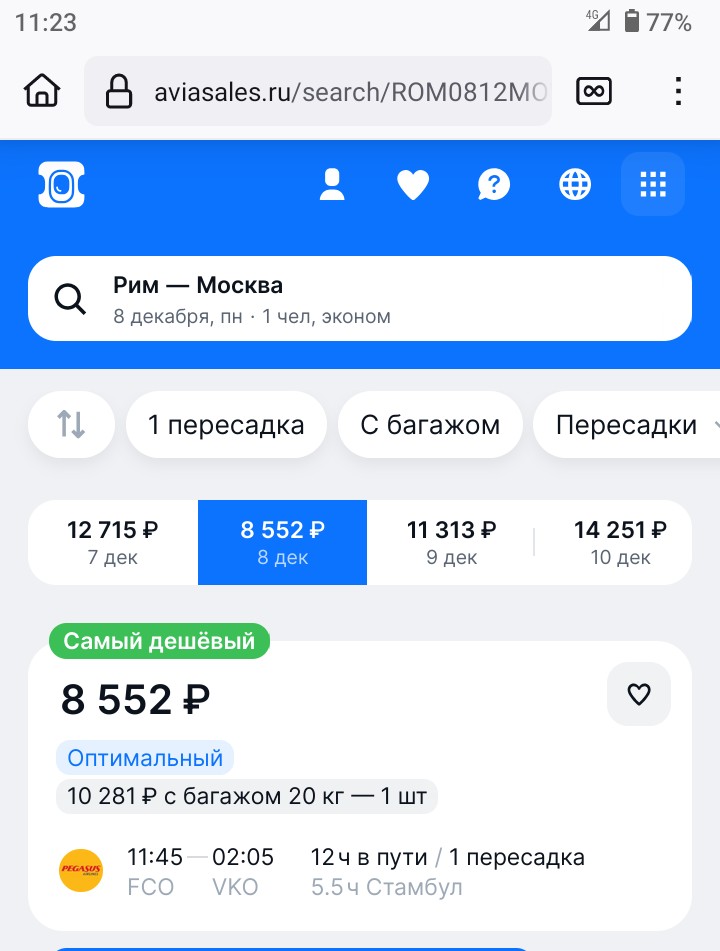Screen dimensions: 720x951
Task: Save the 8 552 ₽ ticket to favorites
Action: point(639,694)
